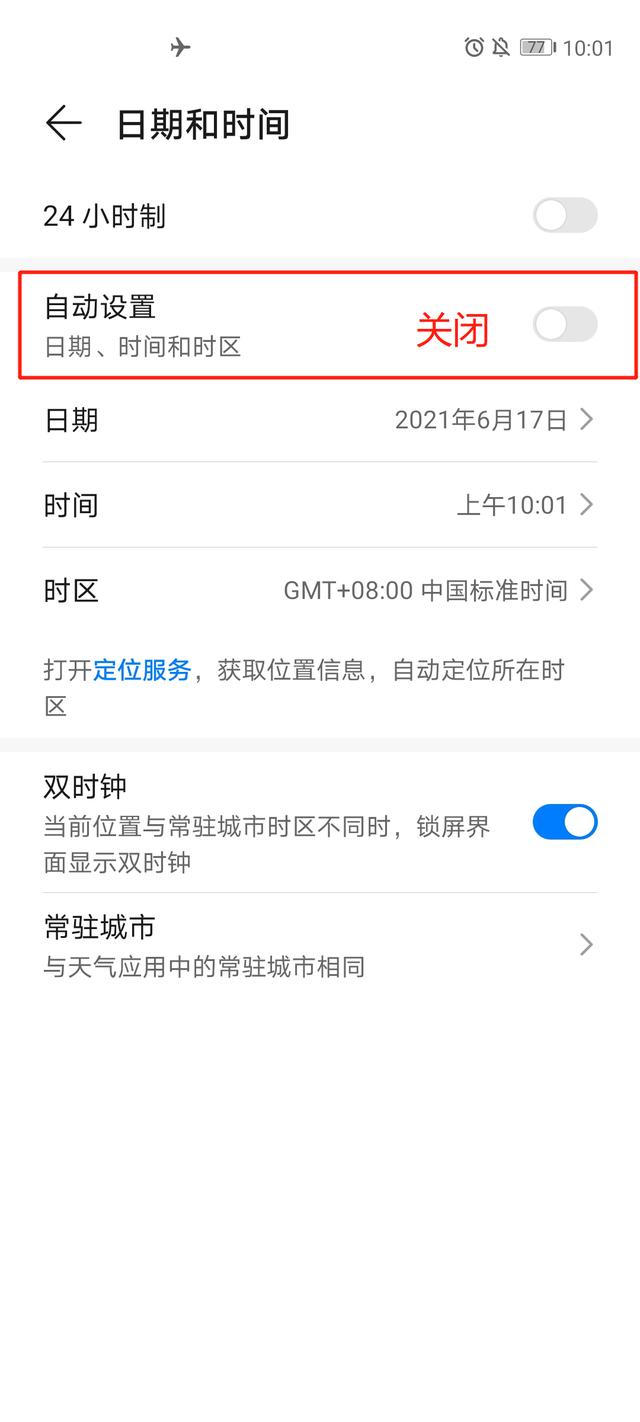
Task: Enable the 24 小时制 switch
Action: pos(565,215)
